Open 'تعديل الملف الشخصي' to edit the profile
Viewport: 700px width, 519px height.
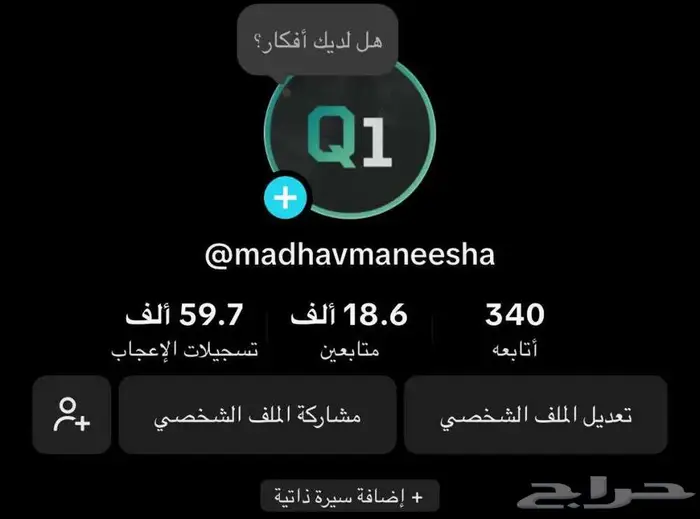pos(536,415)
